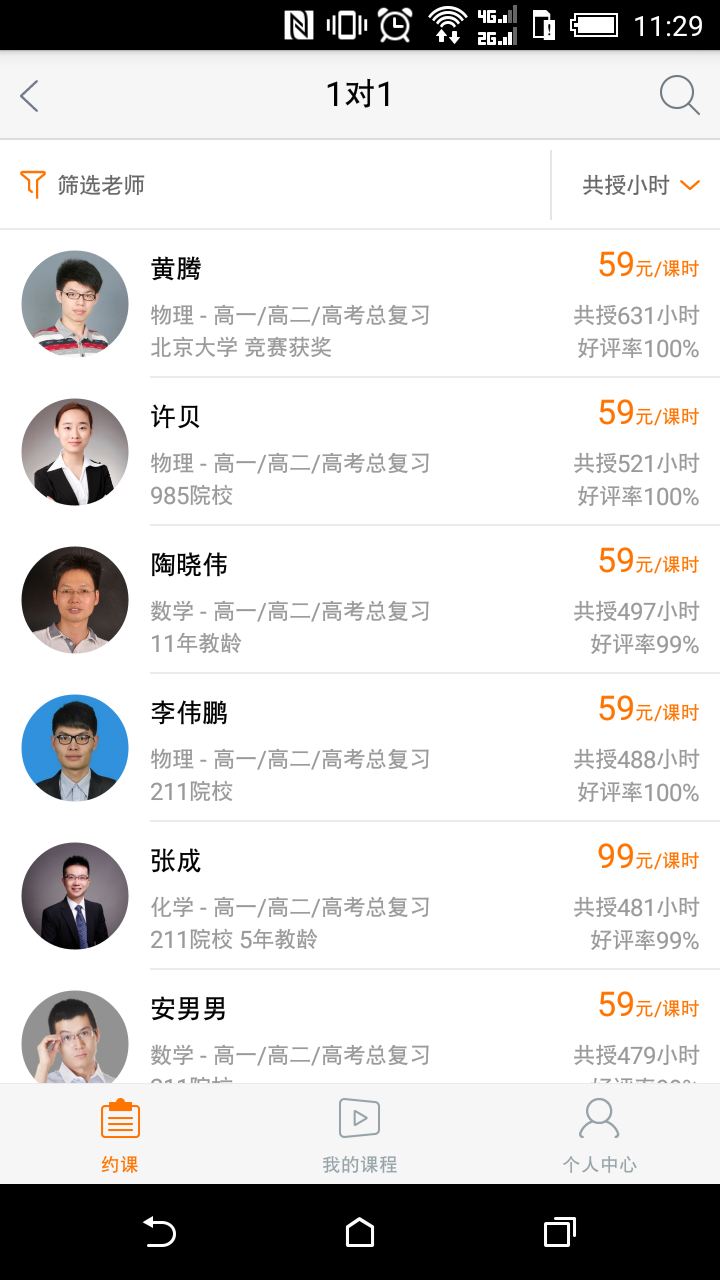Open chemistry teacher 张成's profile
Image resolution: width=720 pixels, height=1280 pixels.
[360, 896]
